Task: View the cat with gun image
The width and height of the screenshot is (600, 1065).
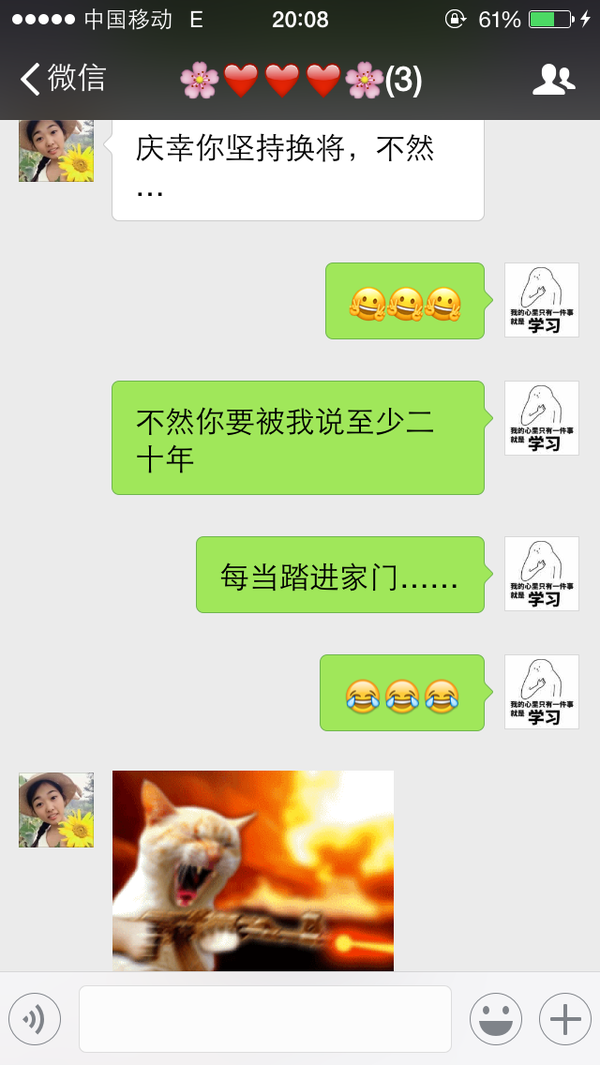Action: point(252,870)
